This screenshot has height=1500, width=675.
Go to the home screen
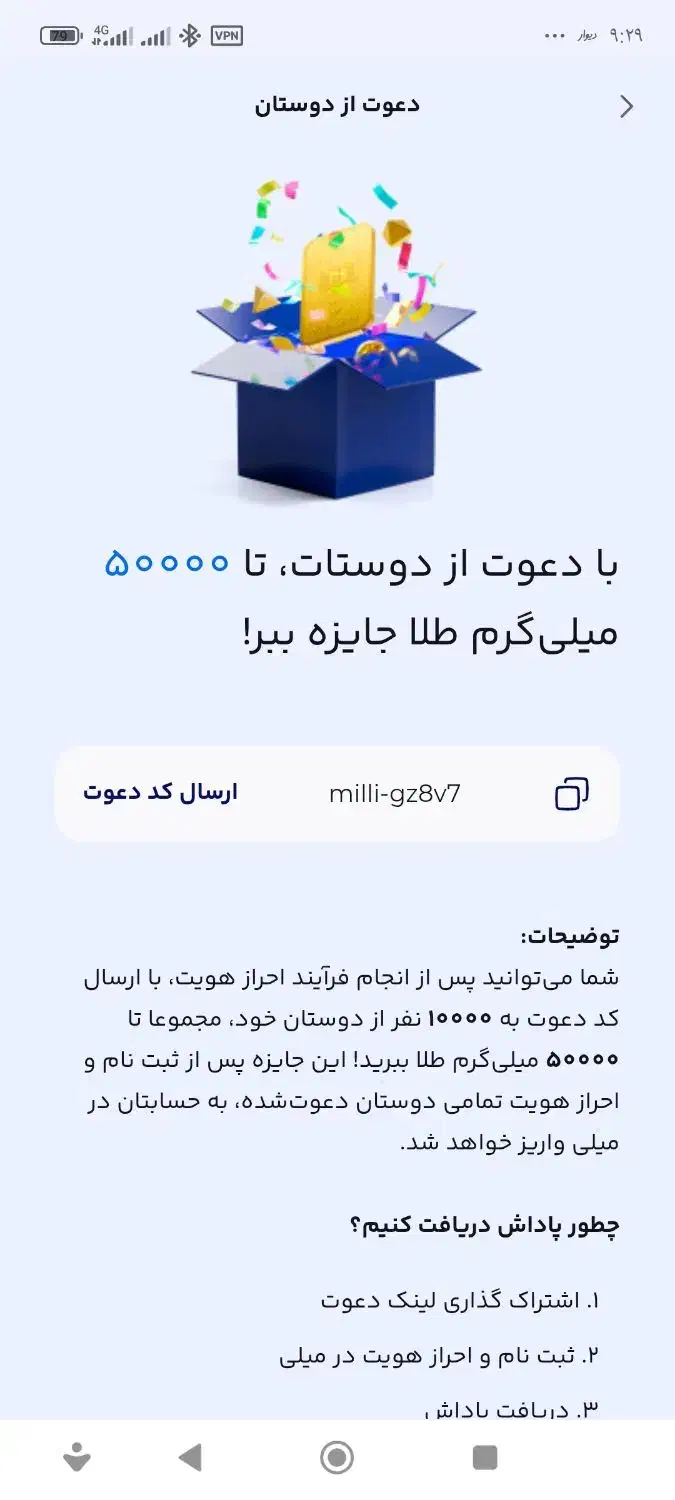(337, 1457)
